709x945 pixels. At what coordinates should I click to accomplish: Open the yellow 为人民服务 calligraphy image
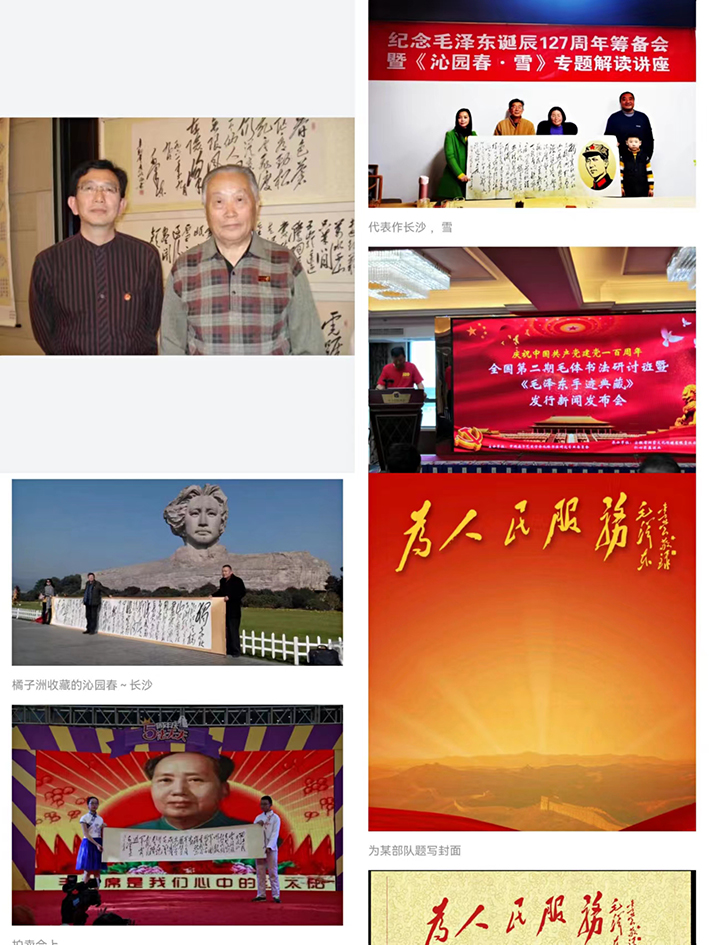pyautogui.click(x=531, y=908)
